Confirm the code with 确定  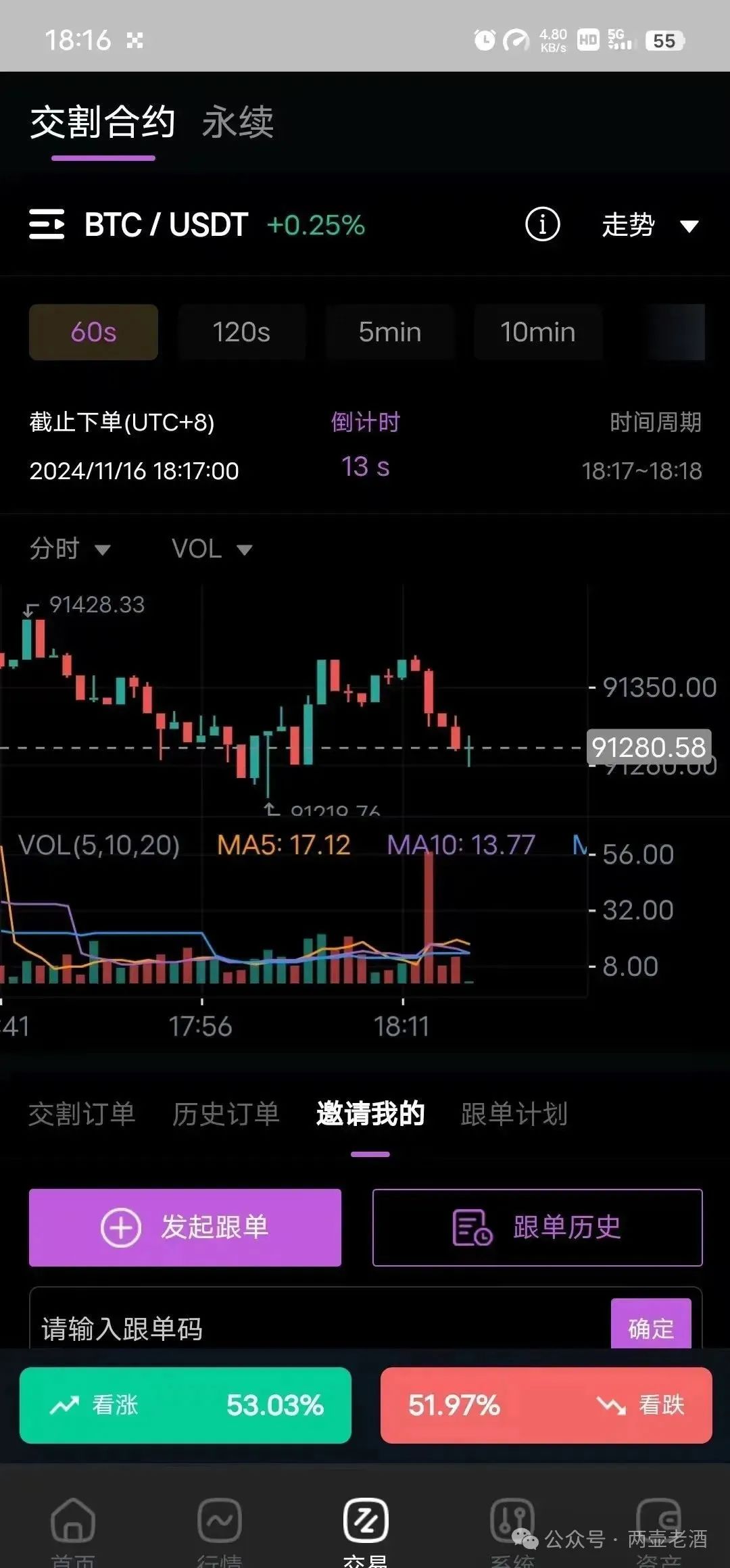(x=650, y=1326)
